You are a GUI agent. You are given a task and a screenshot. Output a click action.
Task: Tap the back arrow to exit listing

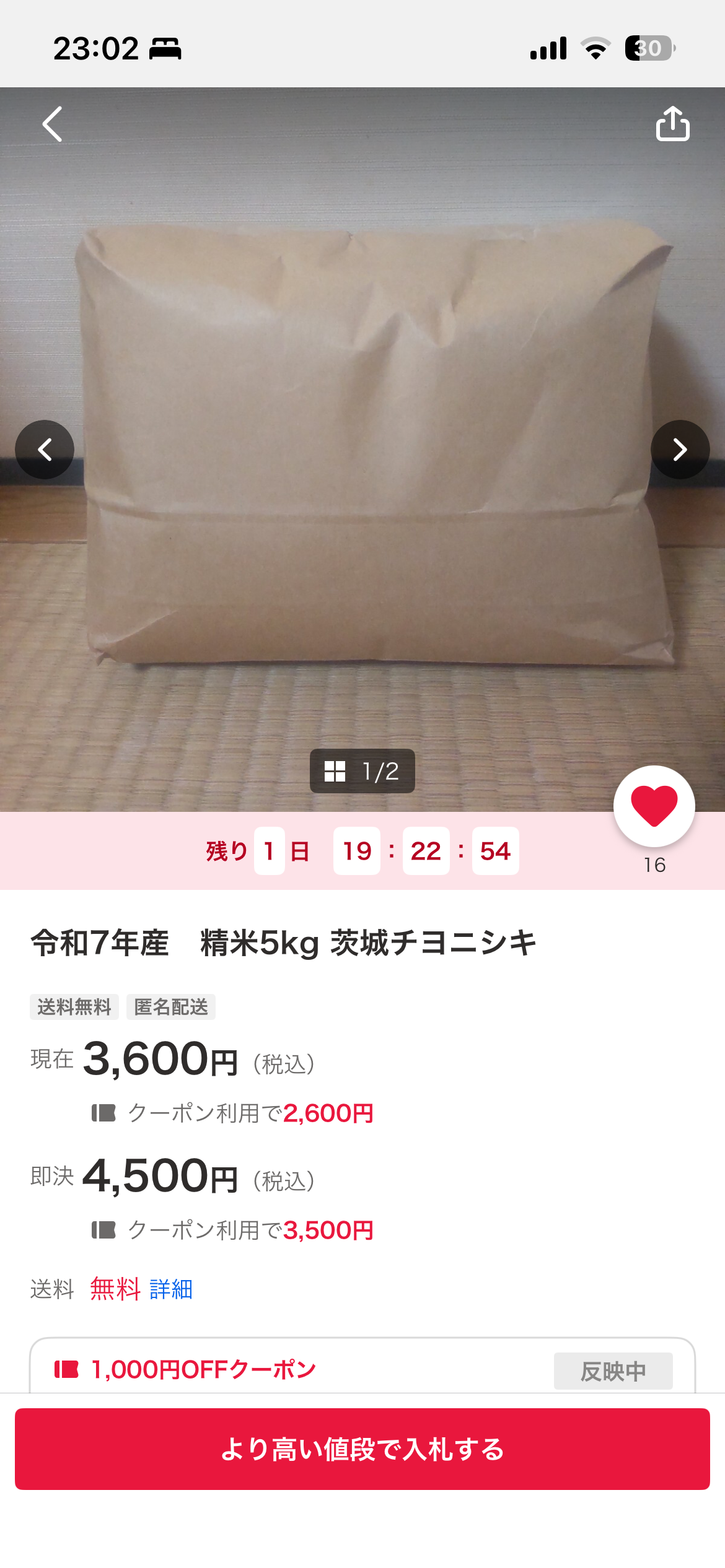[53, 124]
